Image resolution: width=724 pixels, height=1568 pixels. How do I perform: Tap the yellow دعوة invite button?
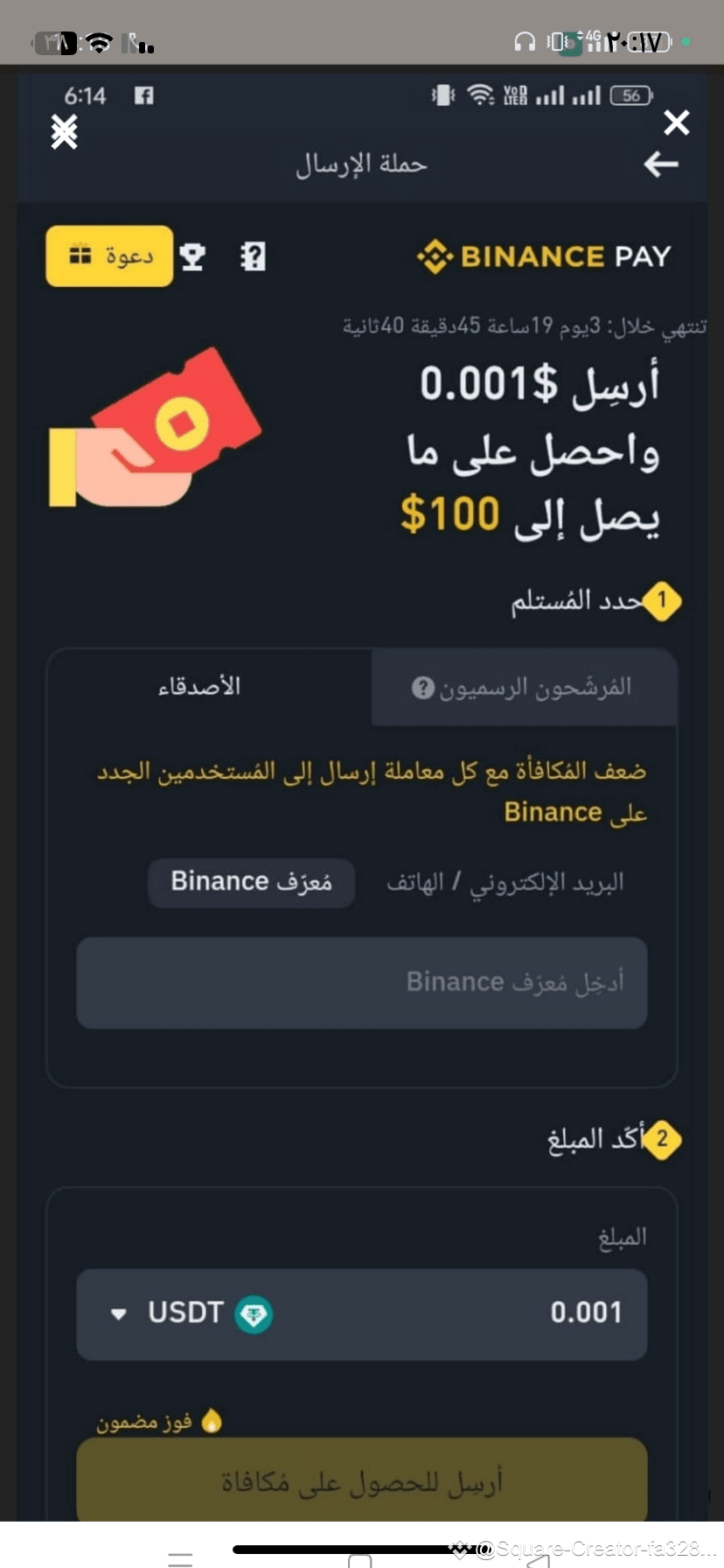(109, 255)
